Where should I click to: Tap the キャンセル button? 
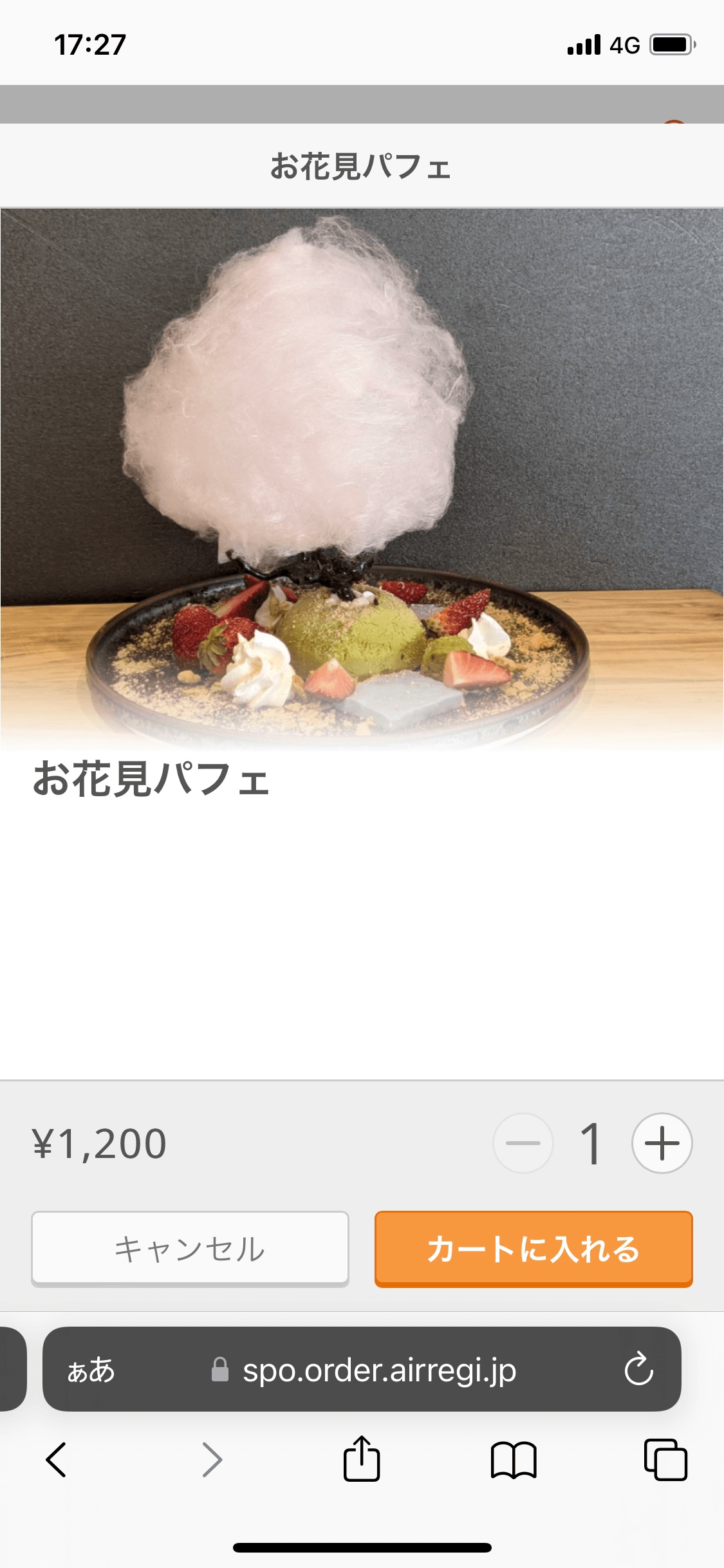pyautogui.click(x=190, y=1249)
